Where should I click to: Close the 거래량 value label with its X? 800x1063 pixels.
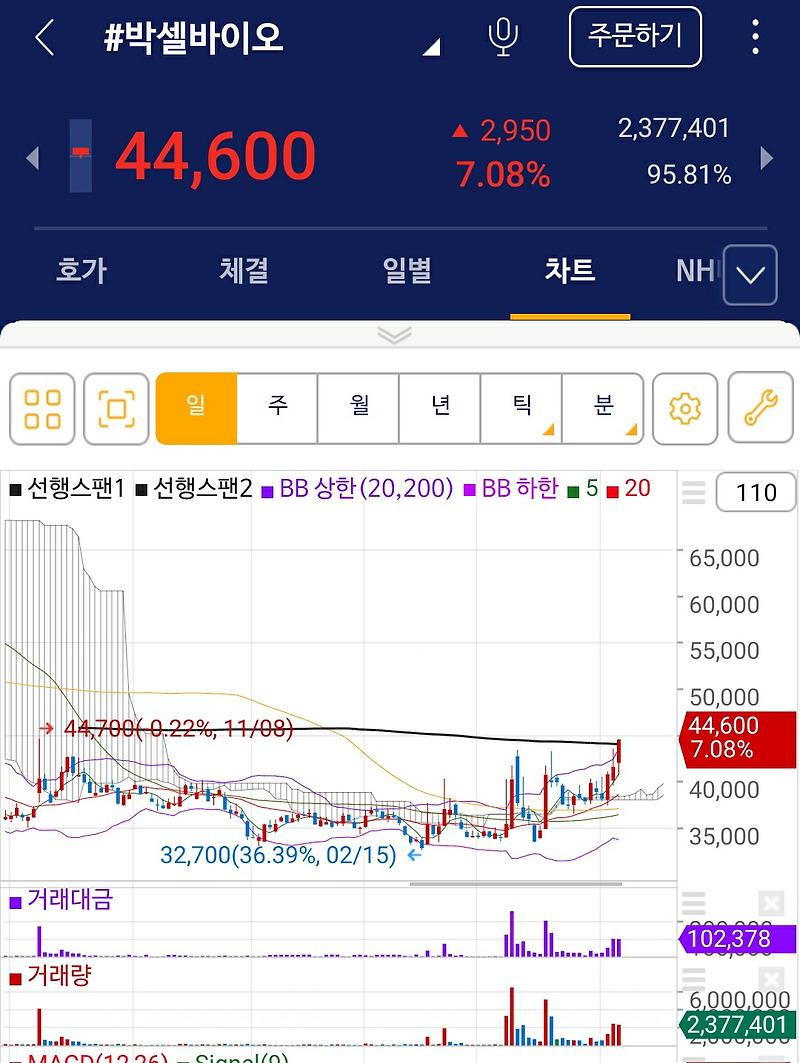click(770, 977)
